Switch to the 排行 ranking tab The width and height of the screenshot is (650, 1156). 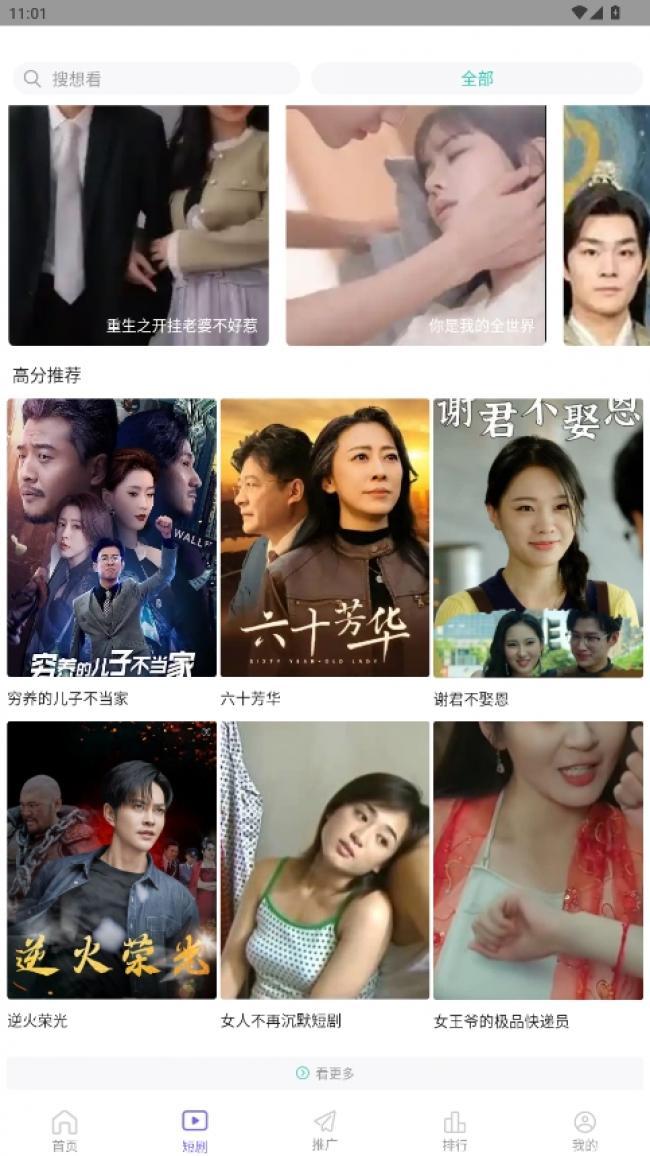(455, 1130)
